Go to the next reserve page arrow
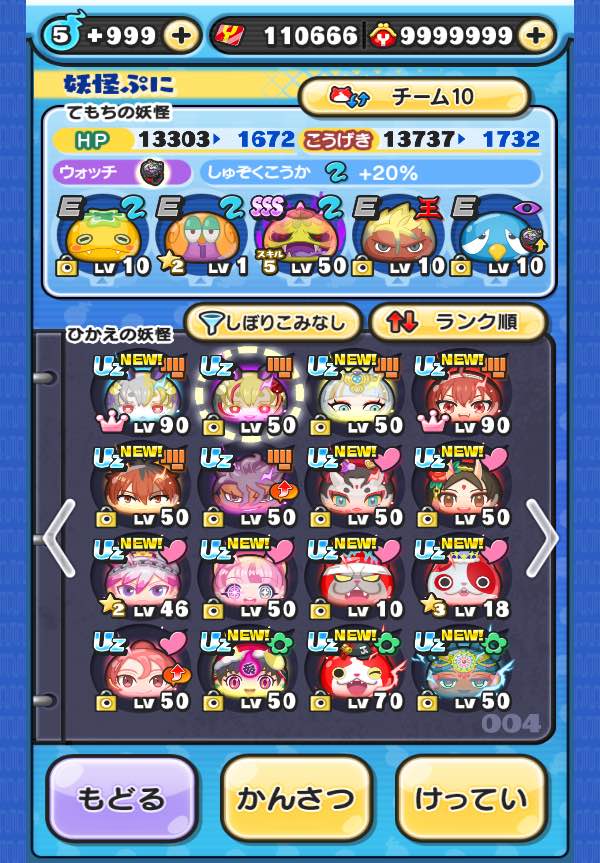The image size is (600, 863). click(x=541, y=537)
